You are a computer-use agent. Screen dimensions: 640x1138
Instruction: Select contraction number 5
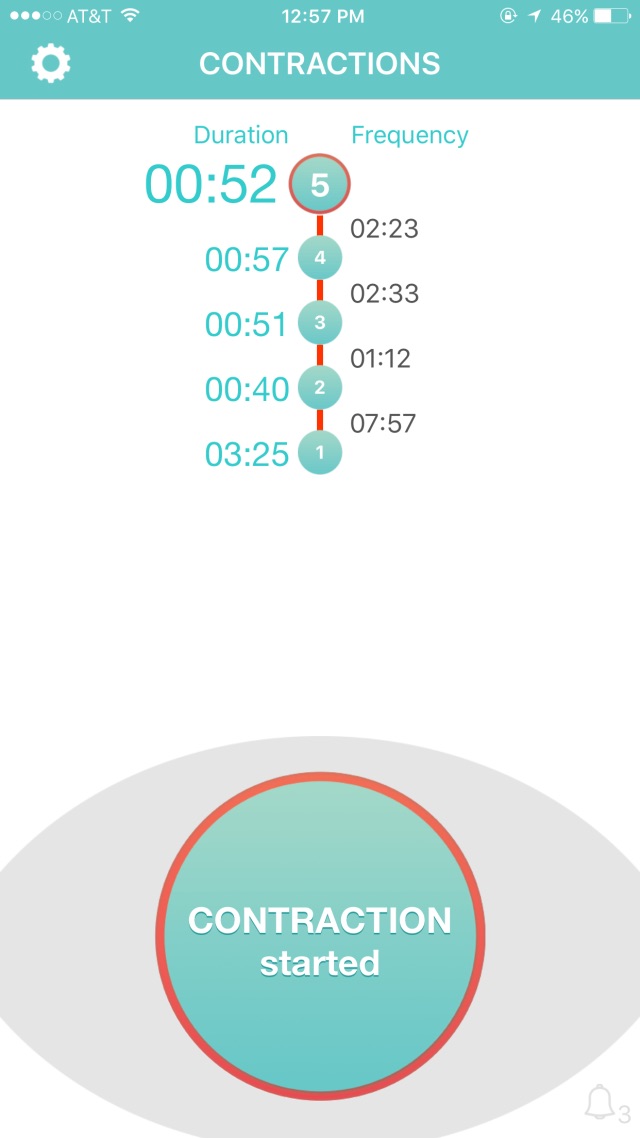(320, 184)
